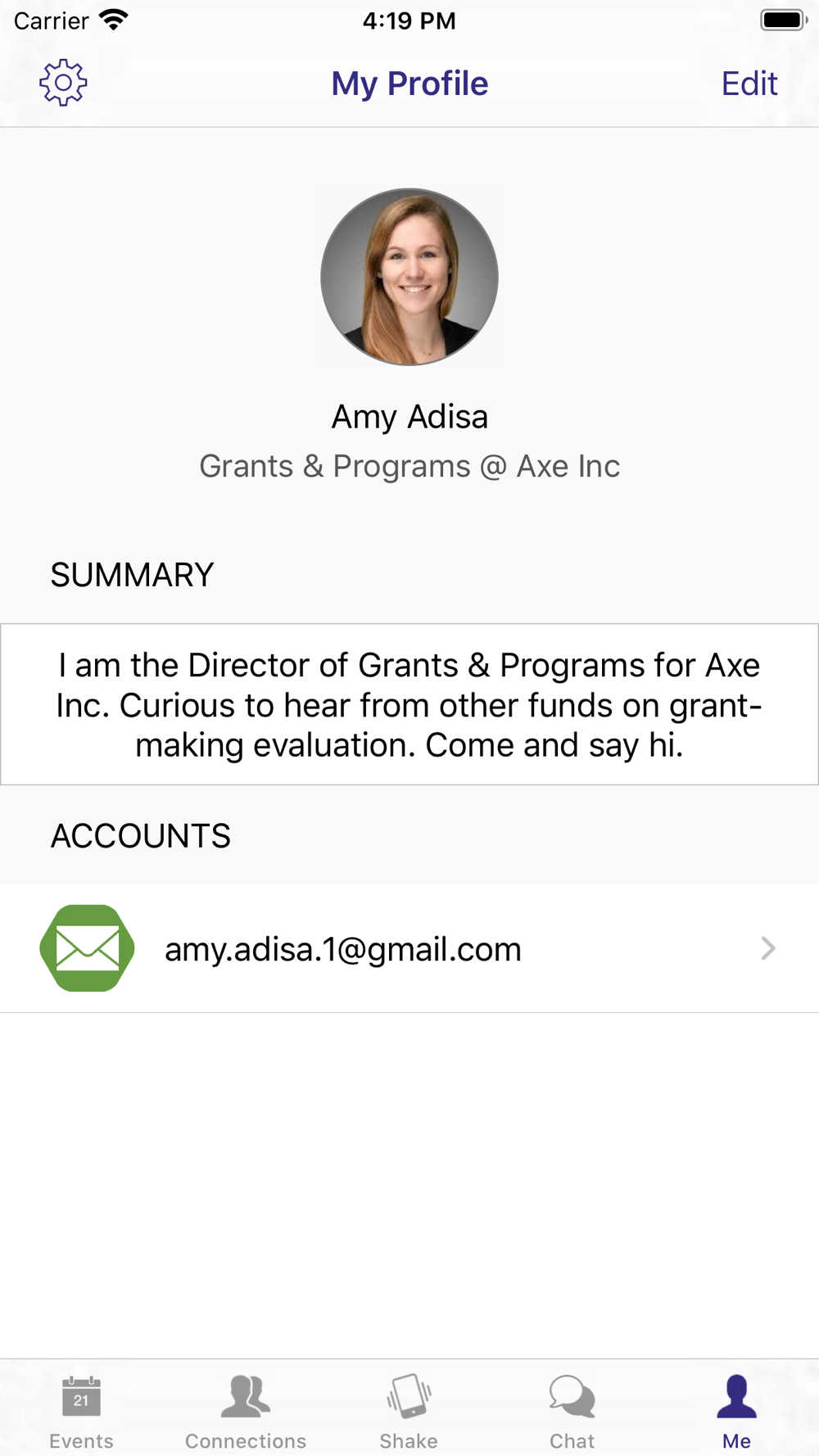Open the Shake tab
This screenshot has height=1456, width=819.
point(409,1412)
